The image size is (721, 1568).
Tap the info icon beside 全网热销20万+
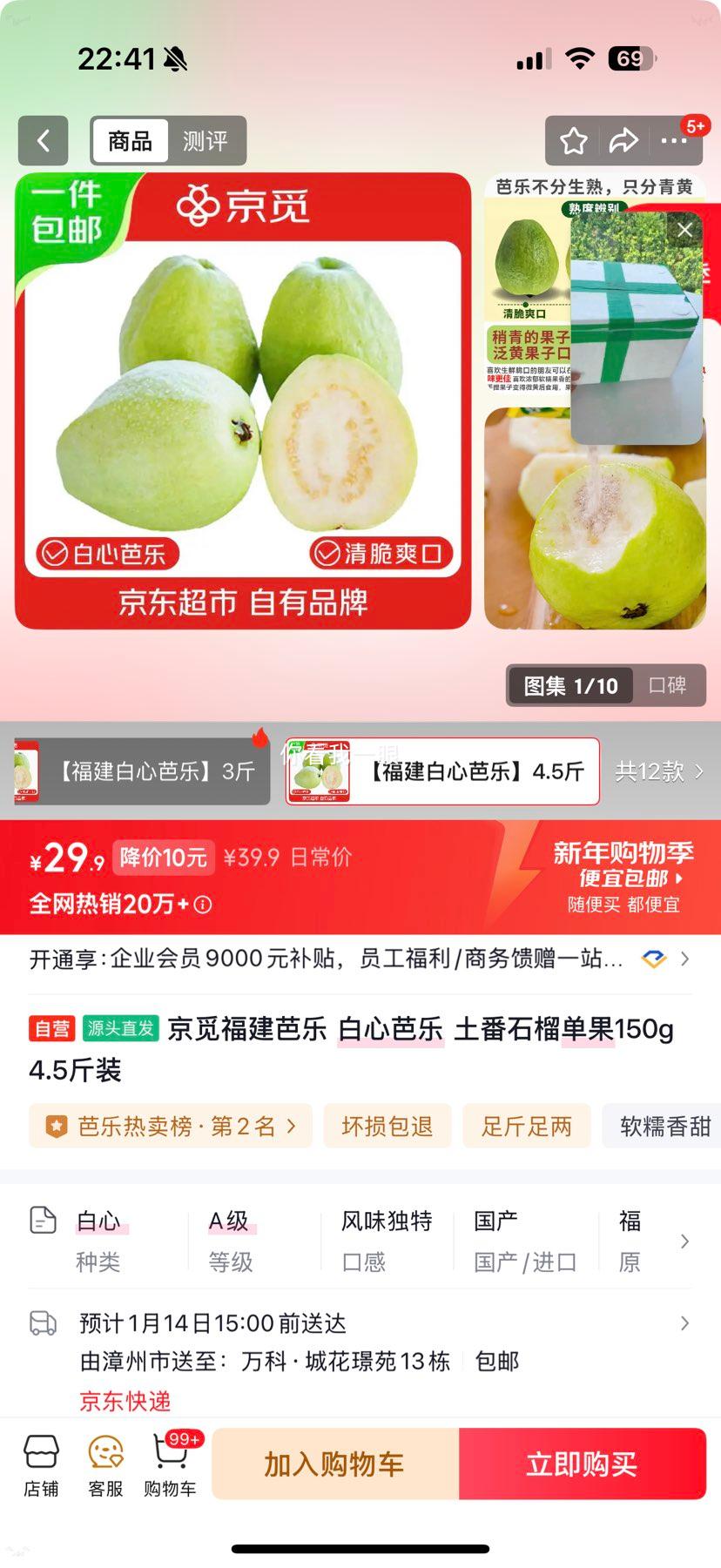(x=203, y=905)
